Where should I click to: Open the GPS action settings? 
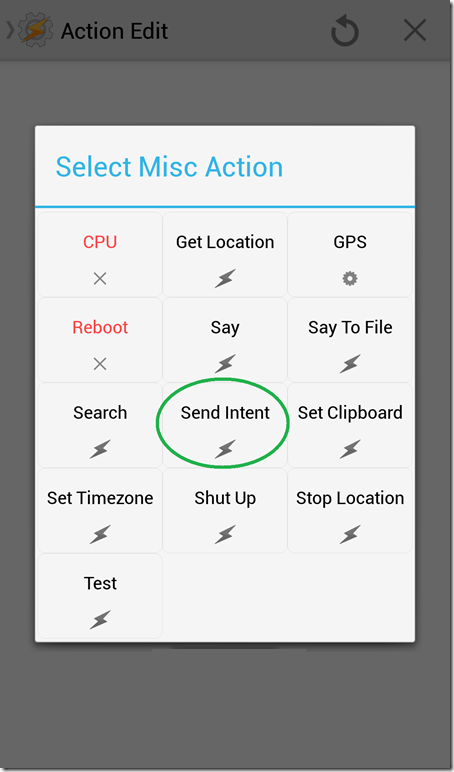350,255
